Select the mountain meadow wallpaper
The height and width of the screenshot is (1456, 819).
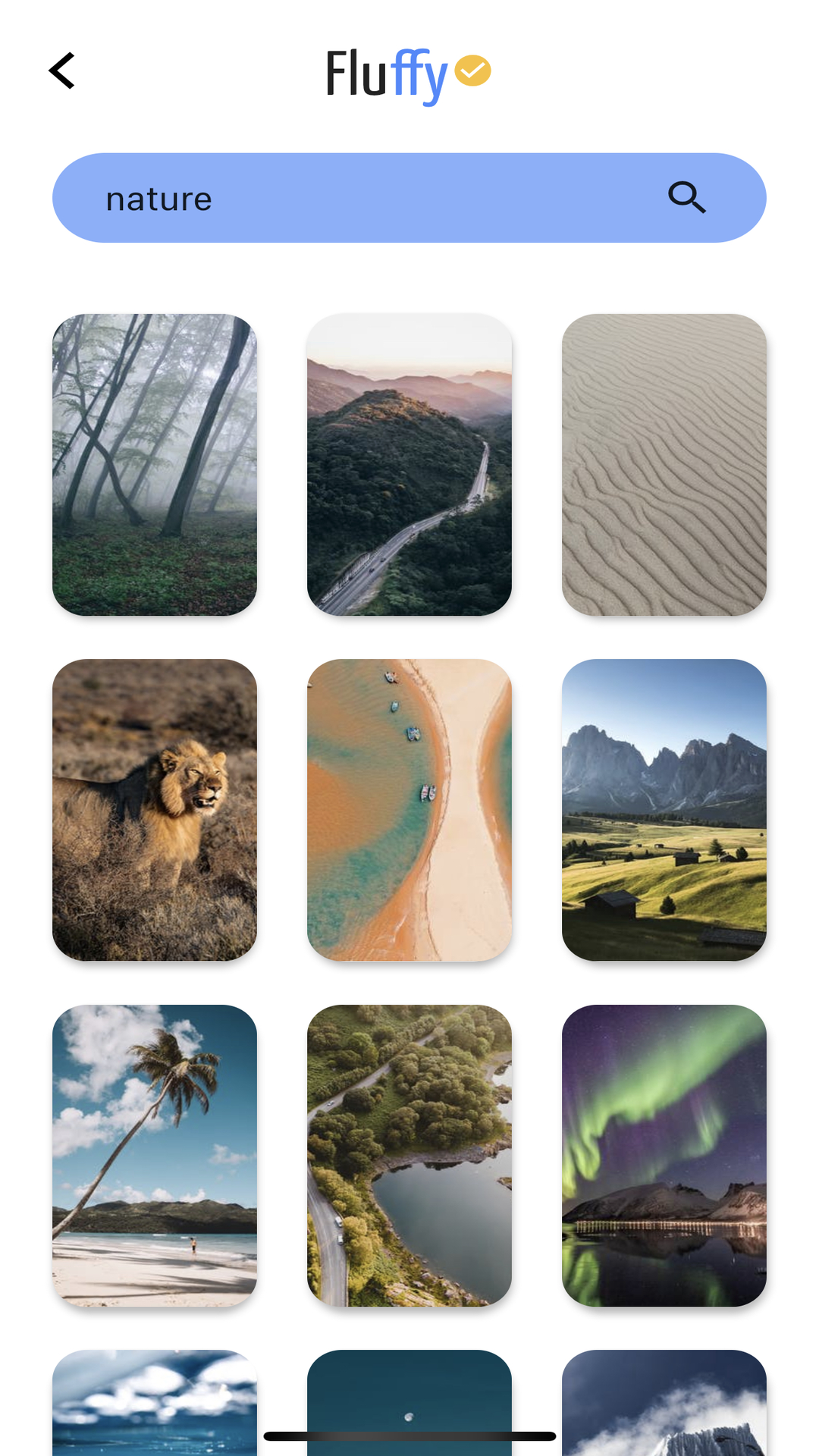tap(664, 809)
